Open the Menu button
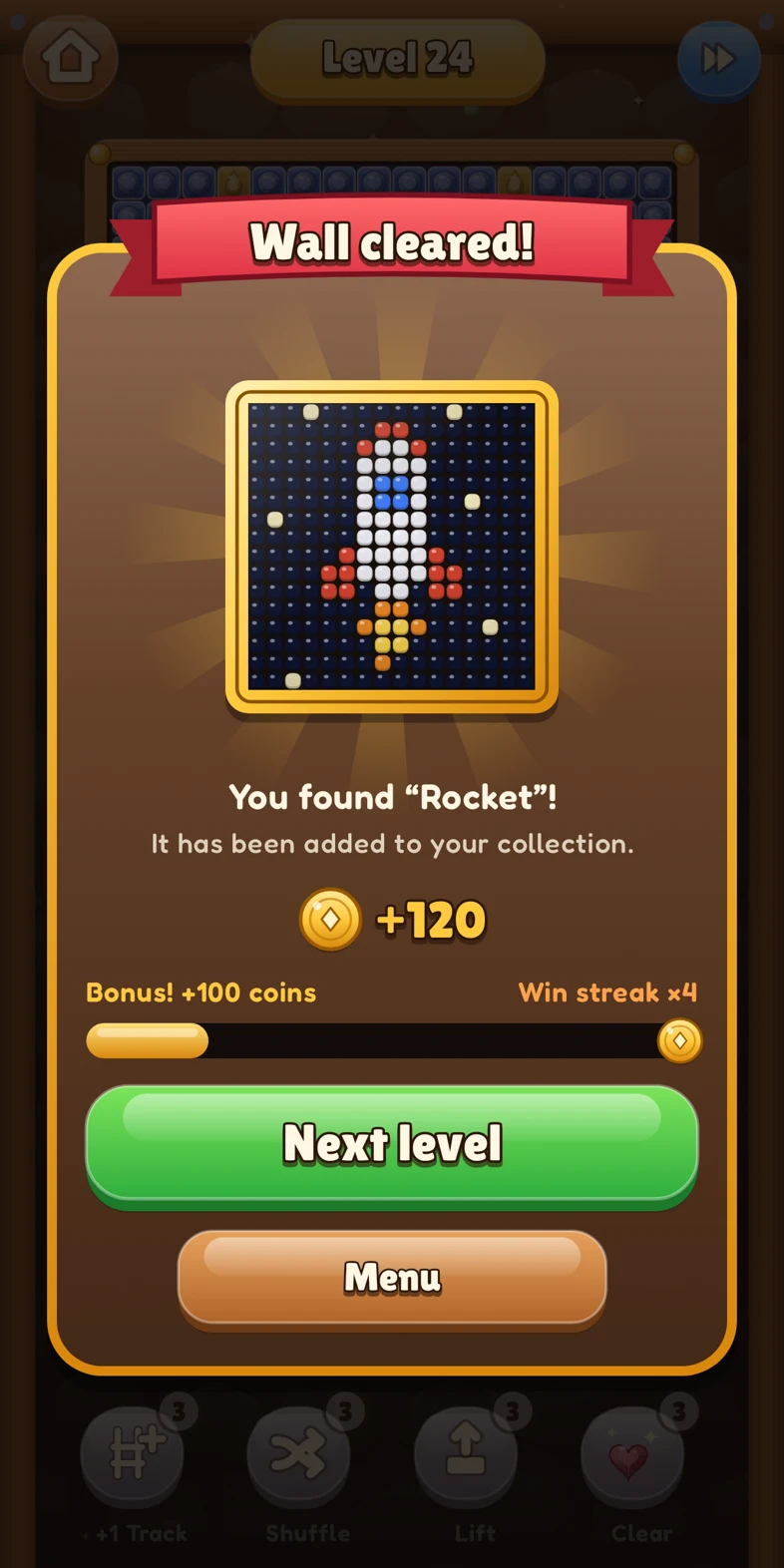 (x=392, y=1278)
